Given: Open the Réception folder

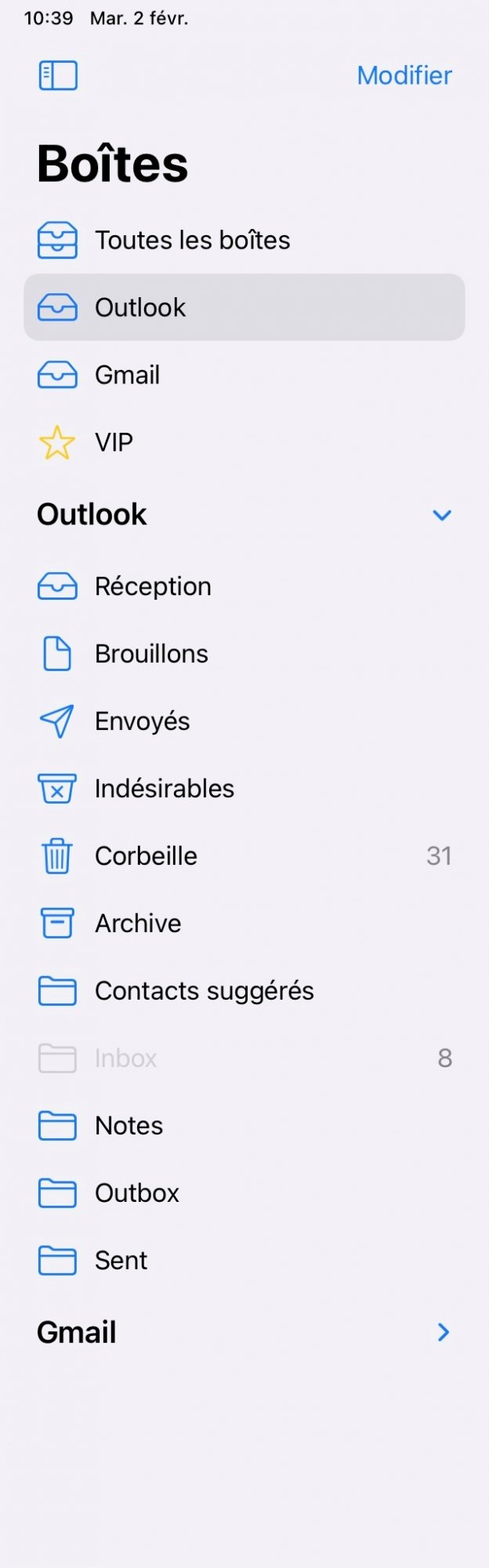Looking at the screenshot, I should point(153,586).
